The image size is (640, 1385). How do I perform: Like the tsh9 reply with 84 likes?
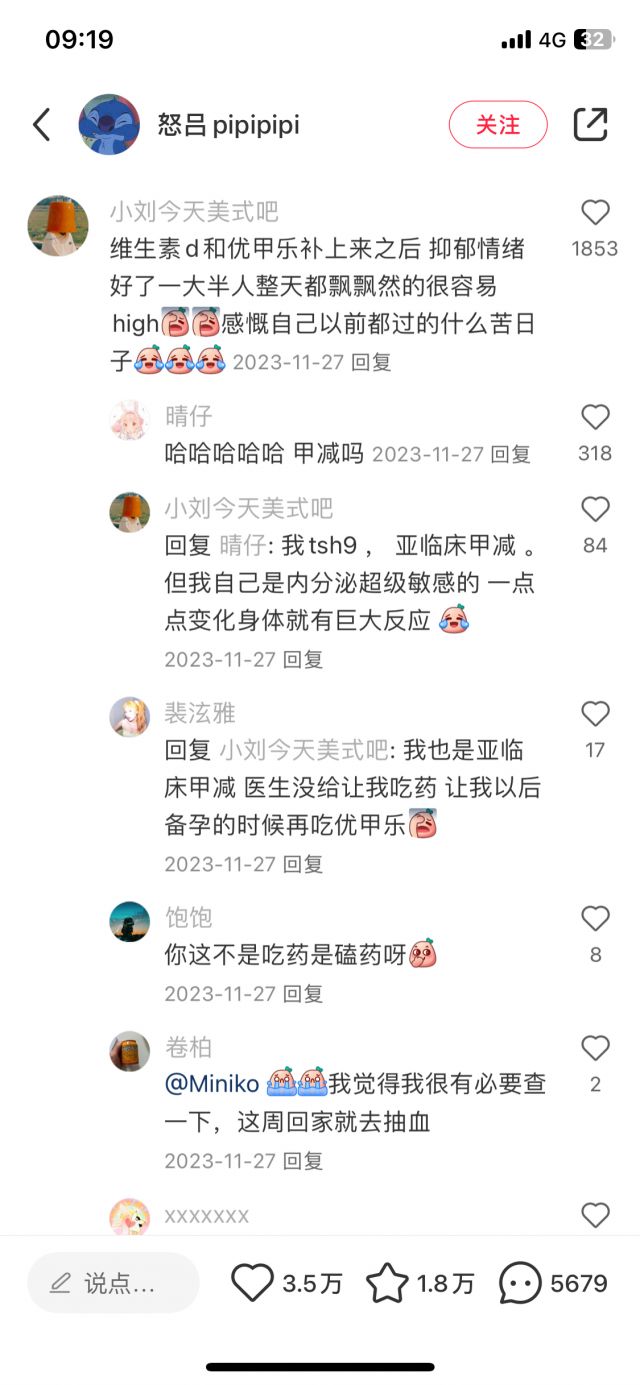click(x=595, y=509)
